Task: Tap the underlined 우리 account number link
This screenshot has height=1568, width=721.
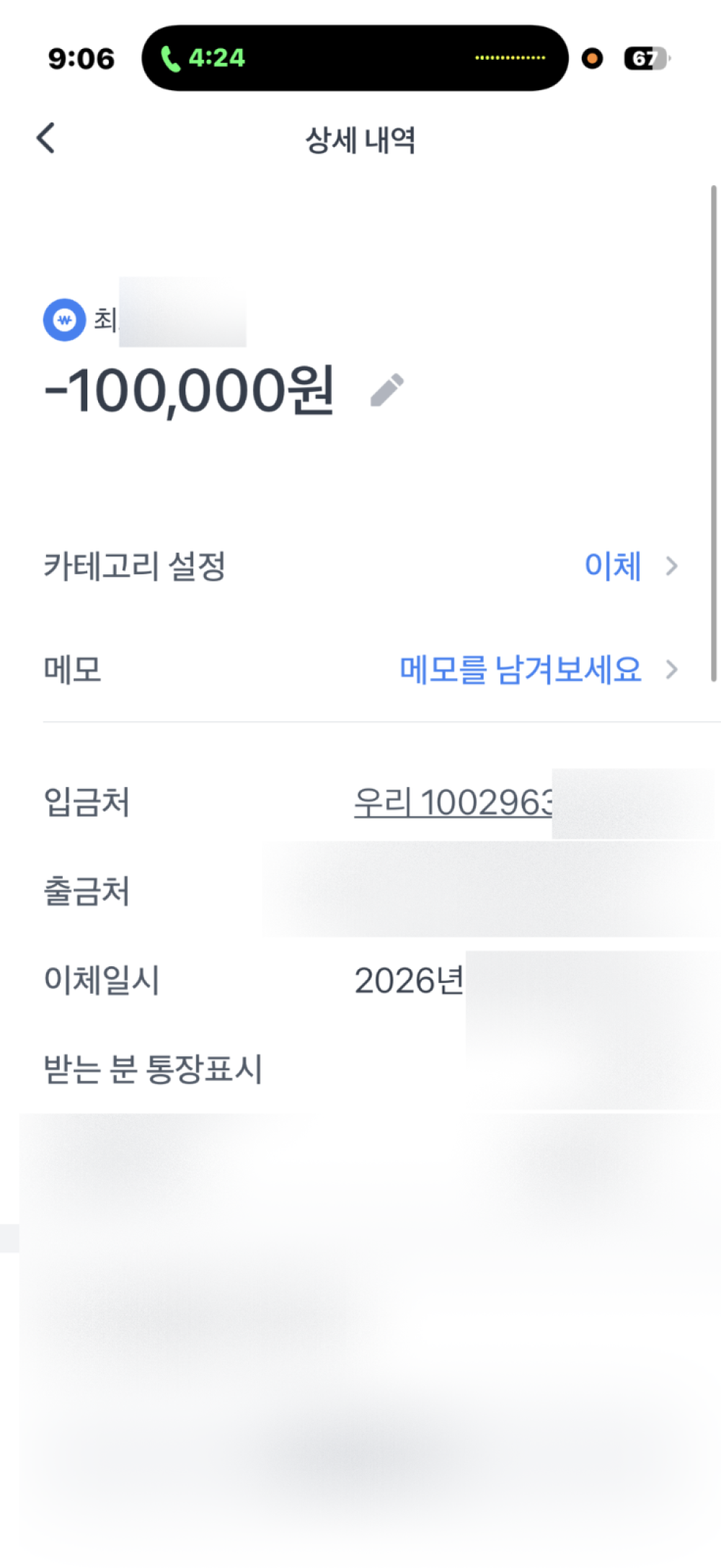Action: pyautogui.click(x=453, y=803)
